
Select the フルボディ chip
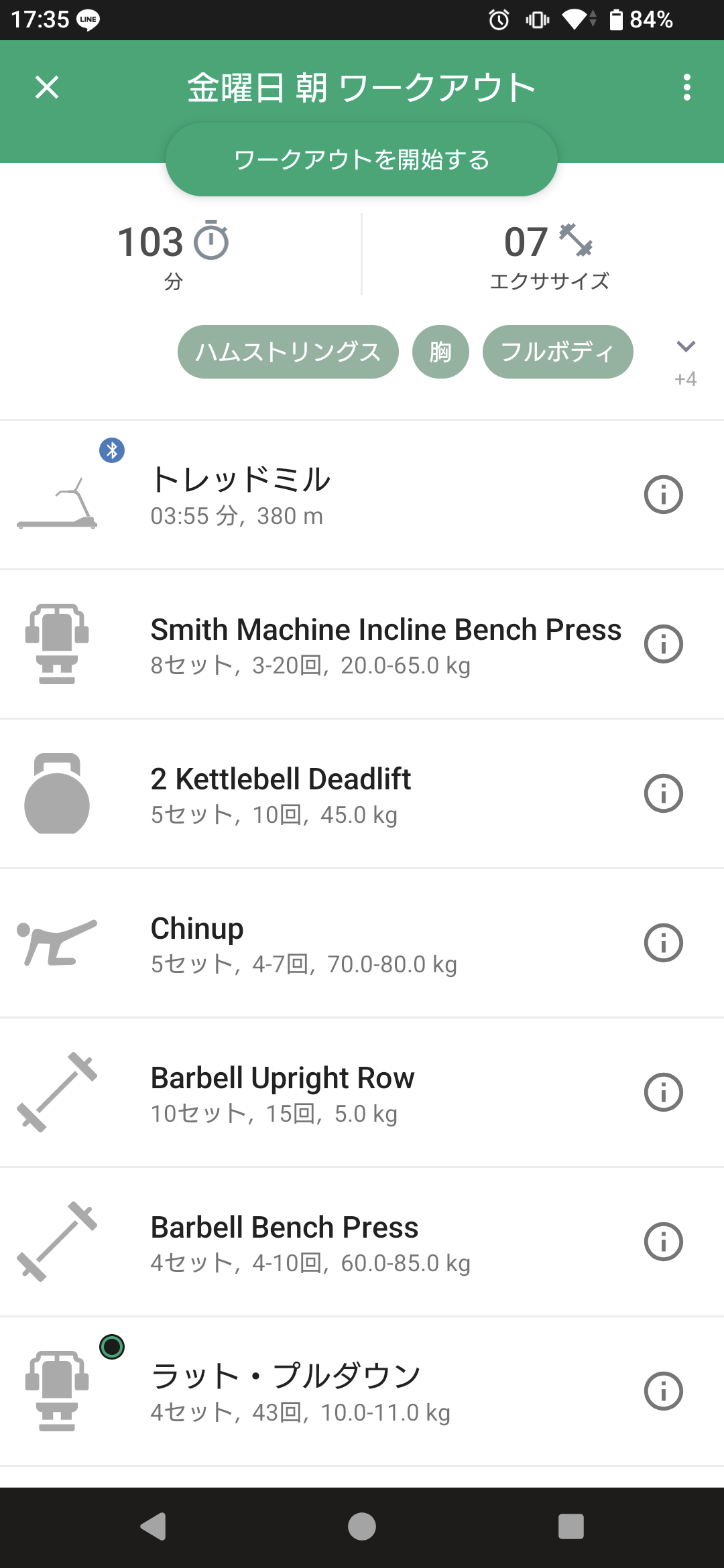click(x=558, y=352)
